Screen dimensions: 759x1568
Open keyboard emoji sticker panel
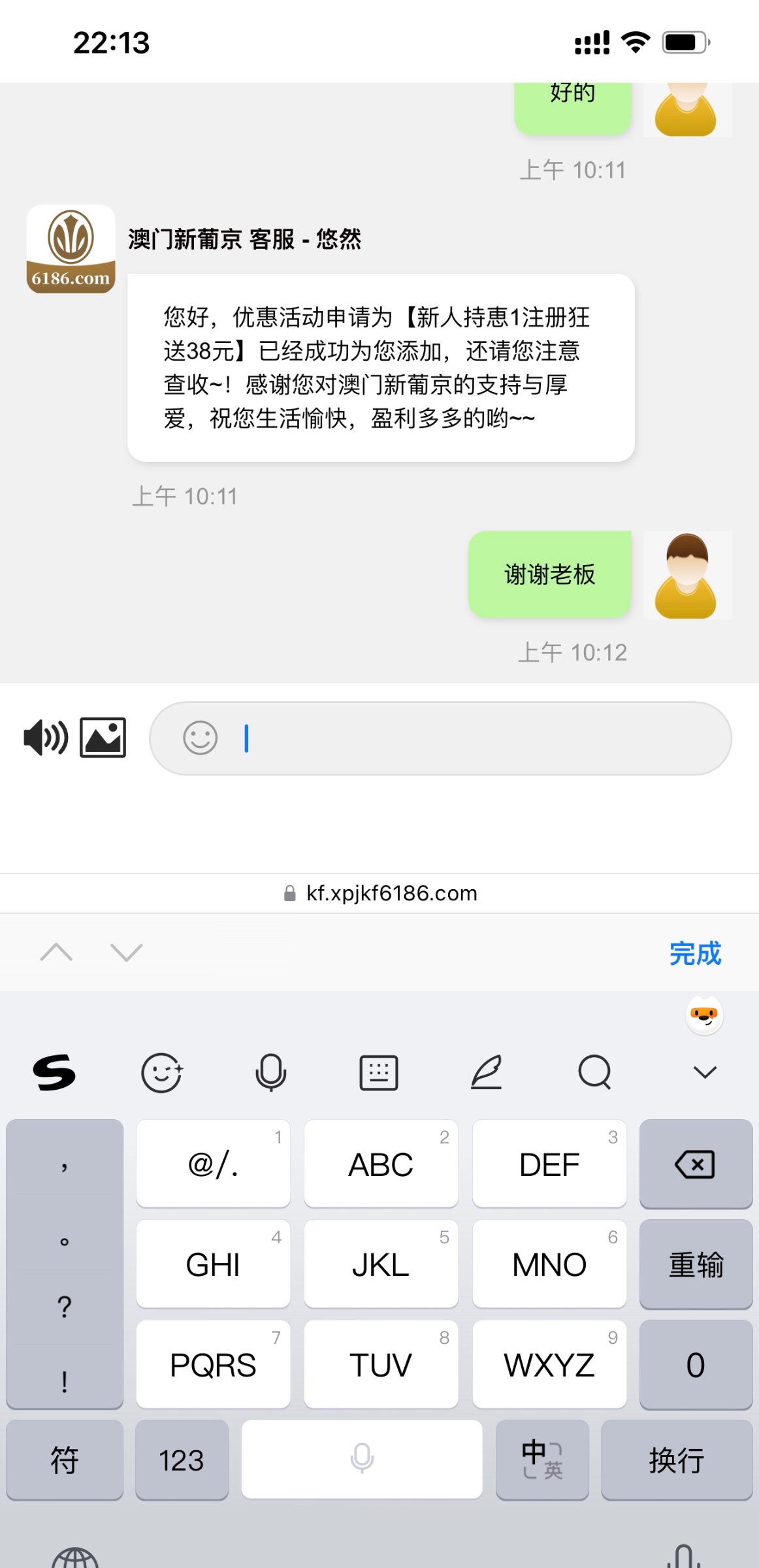(x=162, y=1072)
